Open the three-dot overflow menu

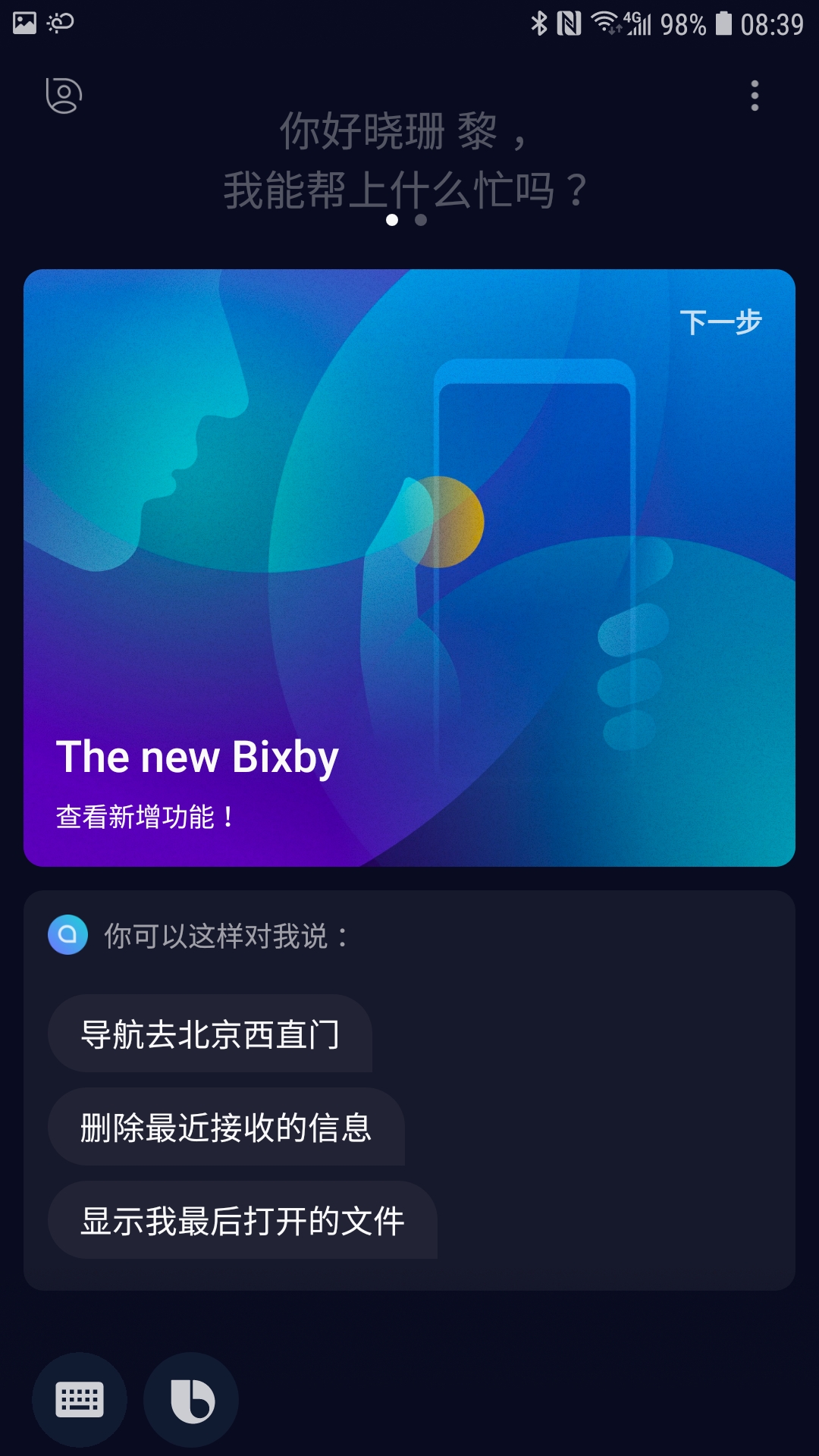754,96
